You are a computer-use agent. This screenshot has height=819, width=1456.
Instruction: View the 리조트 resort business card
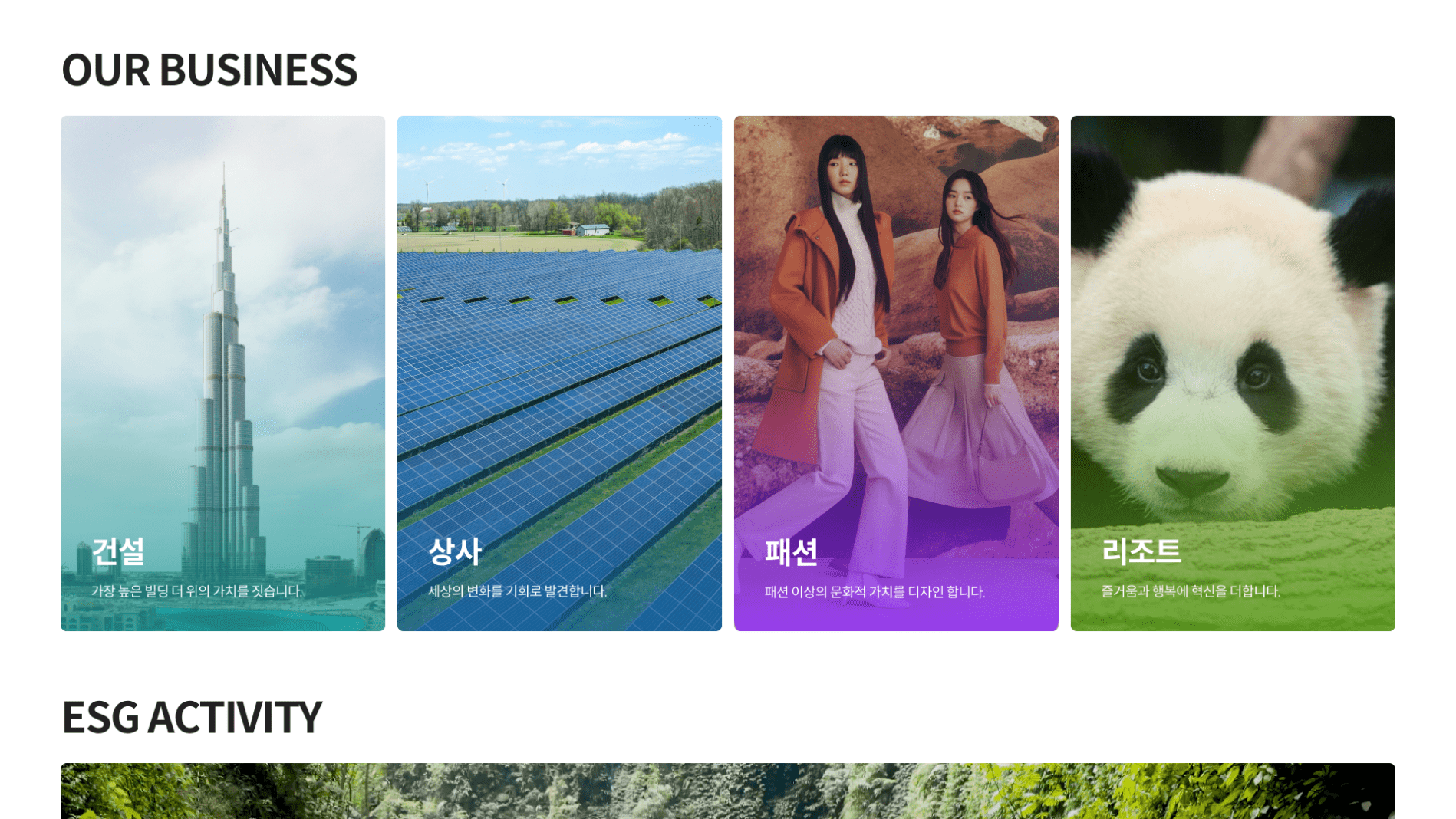(1233, 373)
